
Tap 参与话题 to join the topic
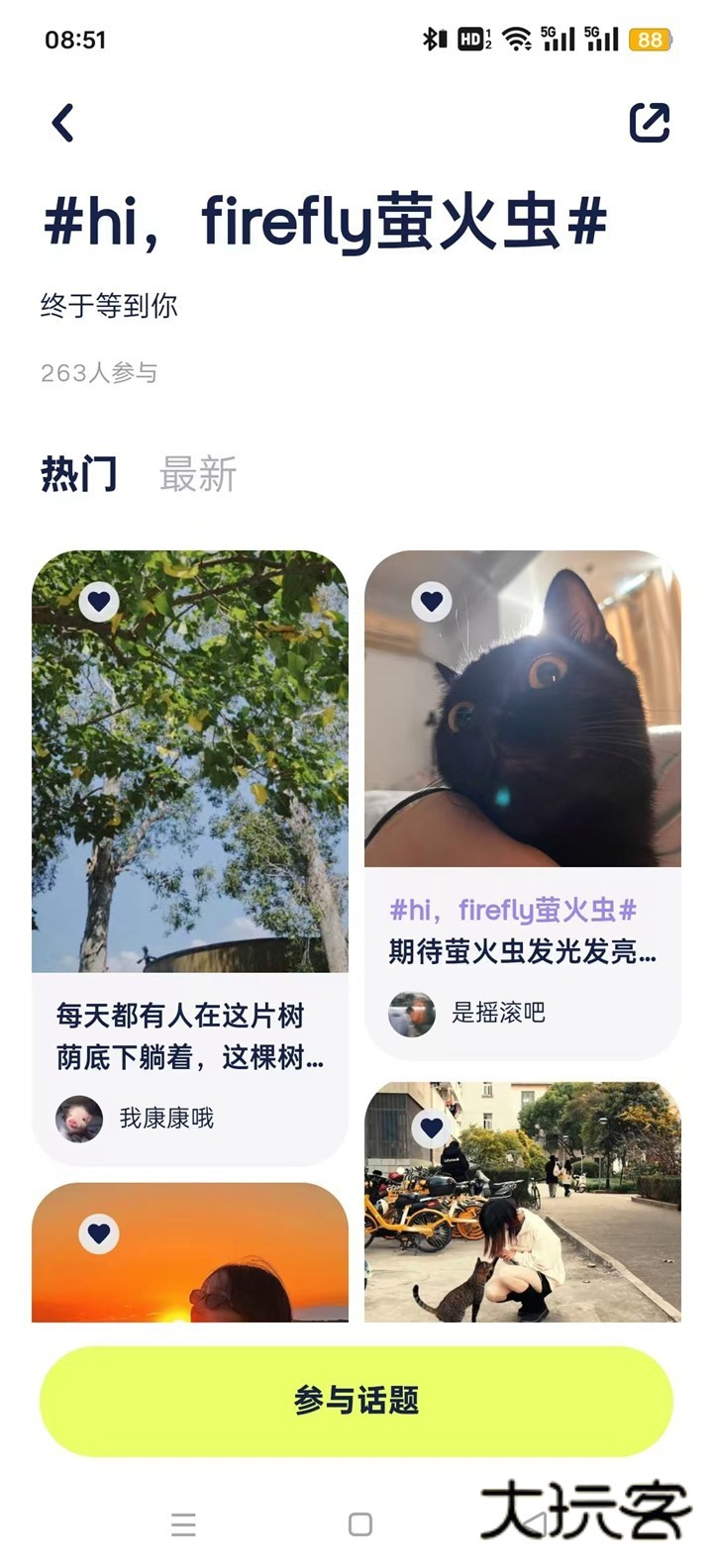[x=356, y=1401]
